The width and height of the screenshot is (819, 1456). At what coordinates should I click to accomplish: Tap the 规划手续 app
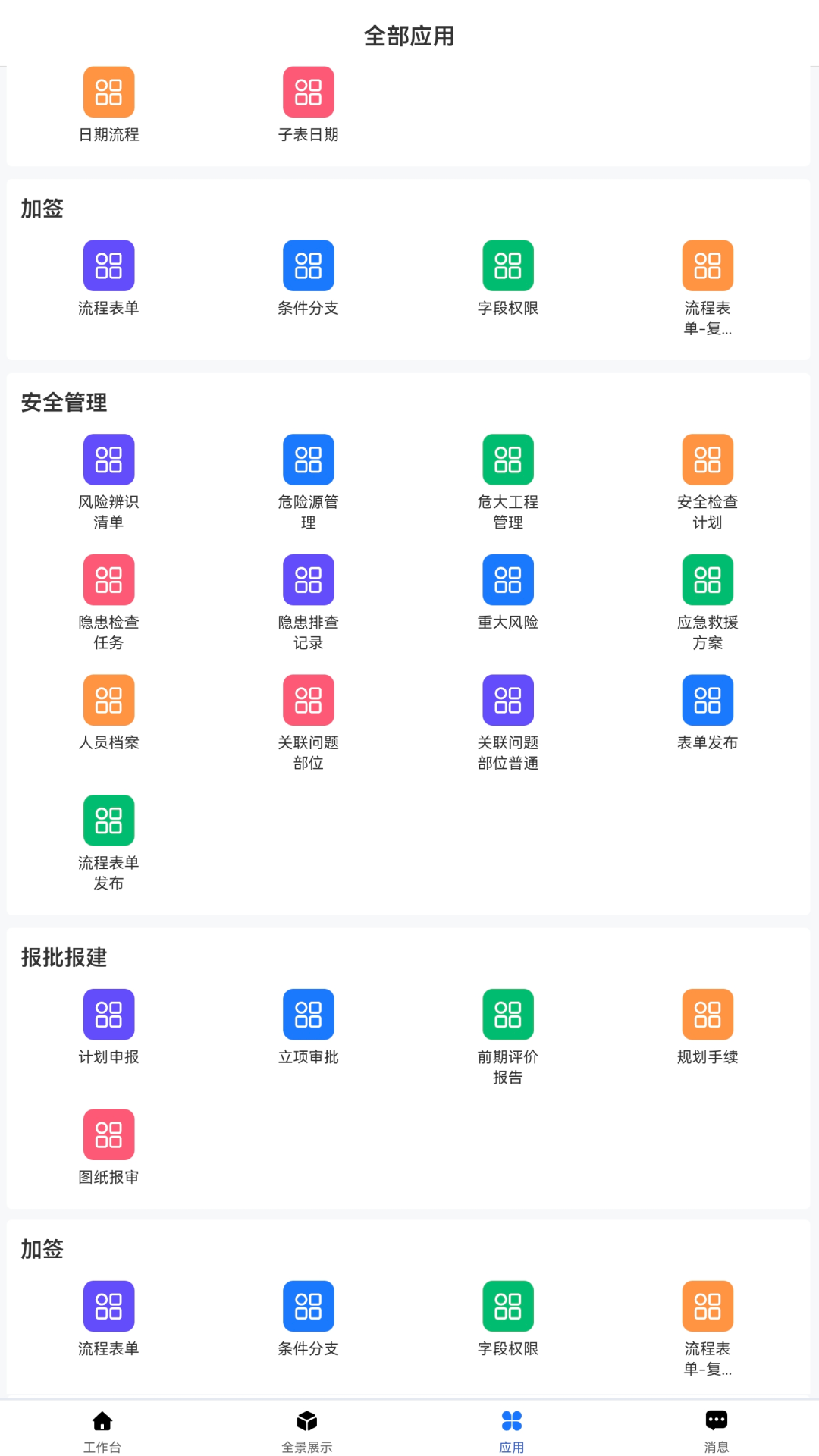coord(708,1015)
